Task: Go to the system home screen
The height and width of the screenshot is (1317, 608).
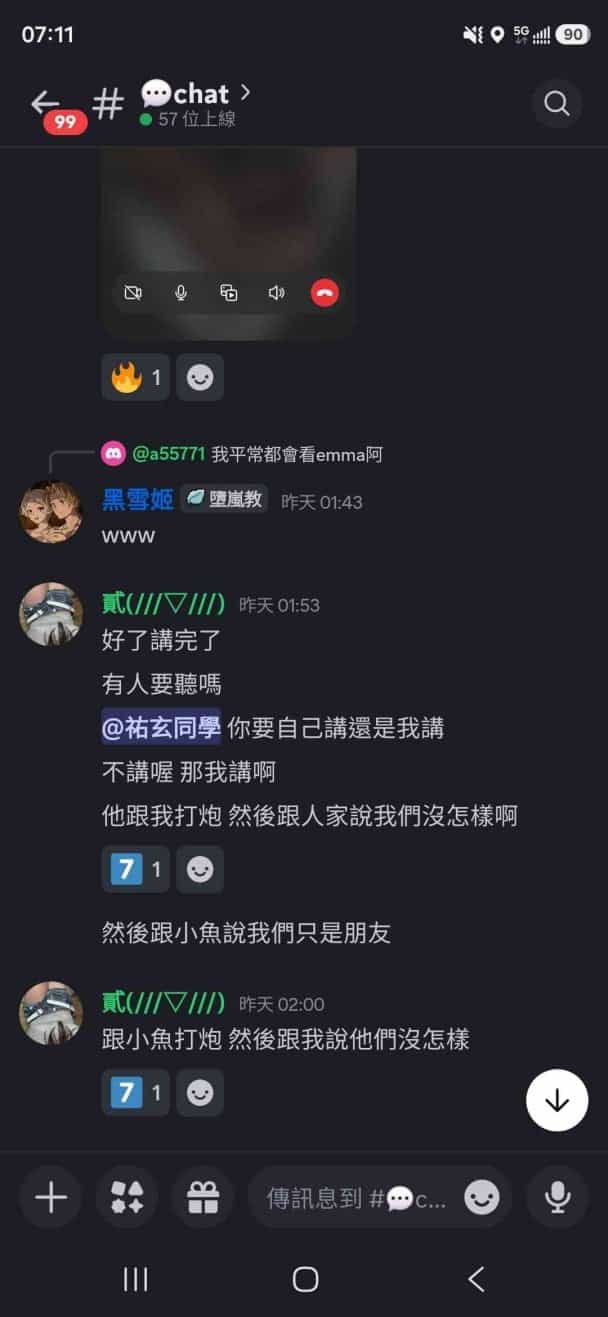Action: 305,1279
